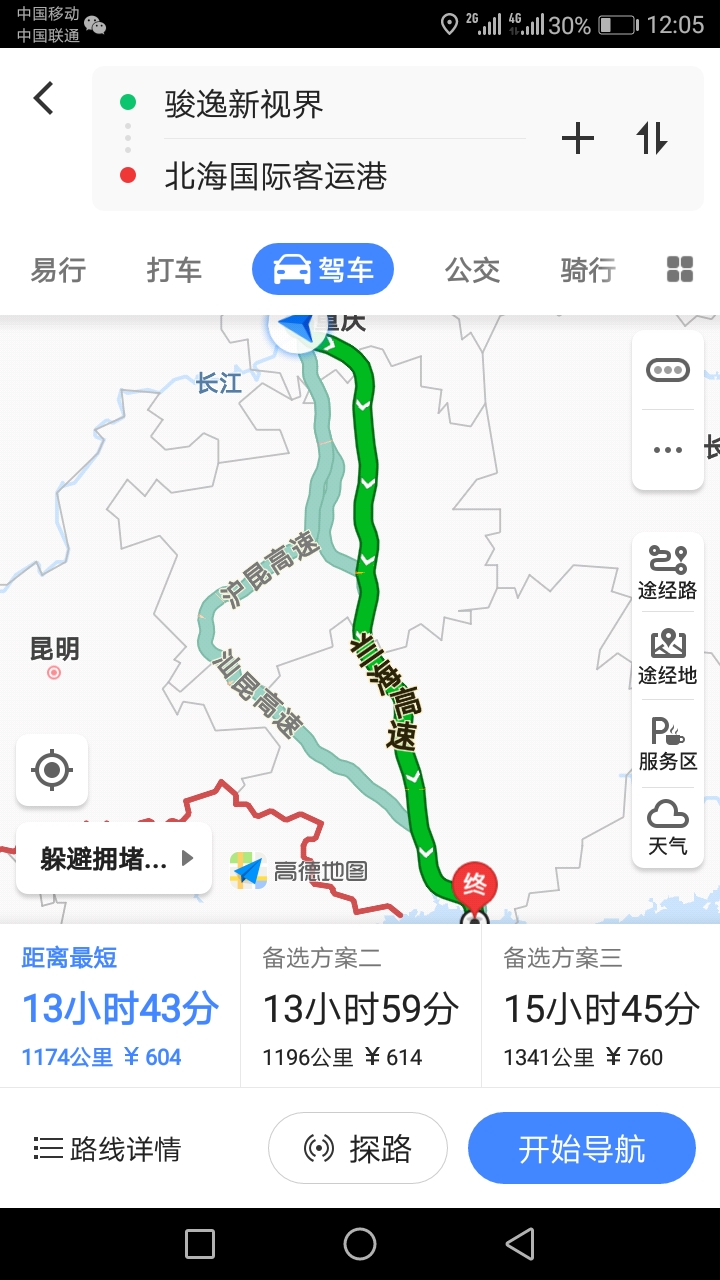Swap start and destination
Viewport: 720px width, 1280px height.
(x=652, y=138)
